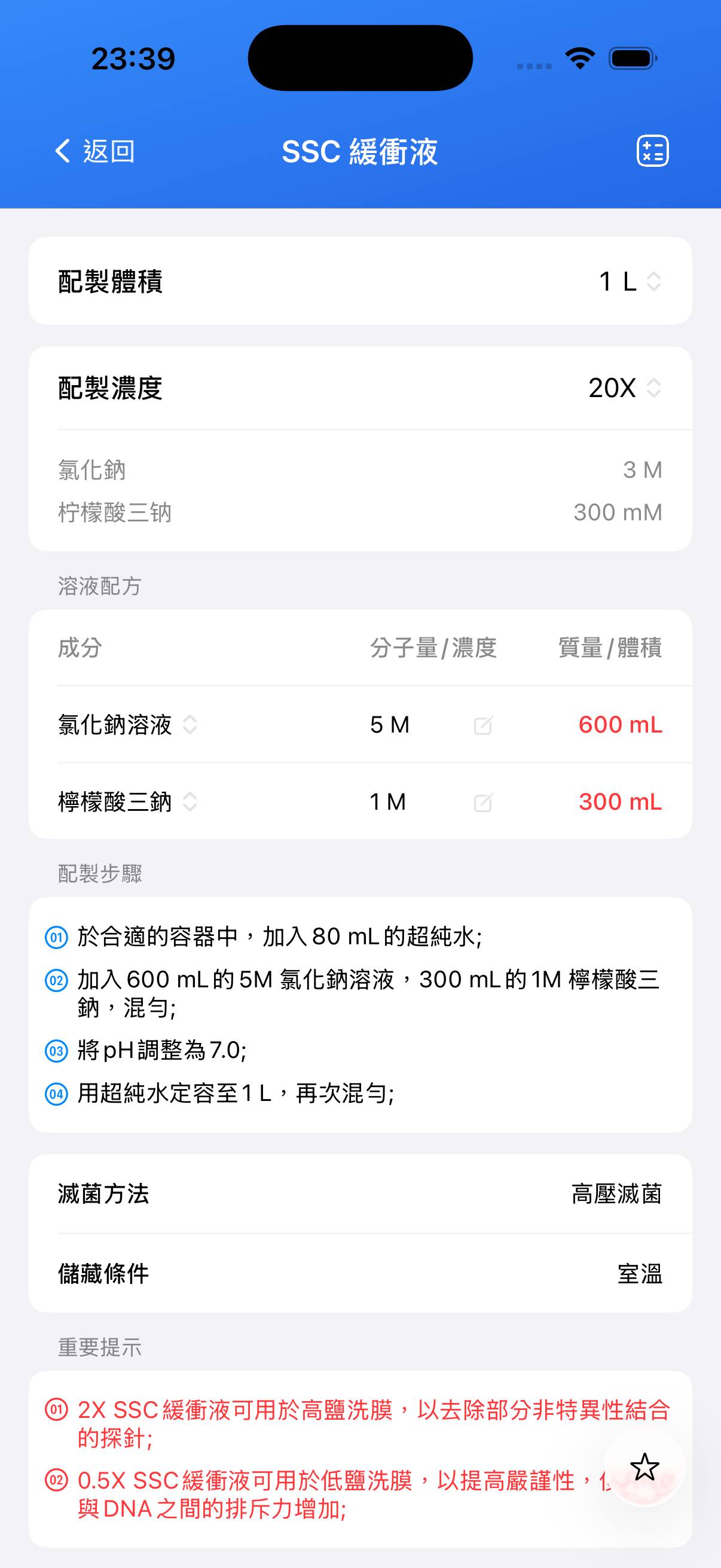Tap the 滅菌方法 sterilization method row

(x=360, y=1194)
